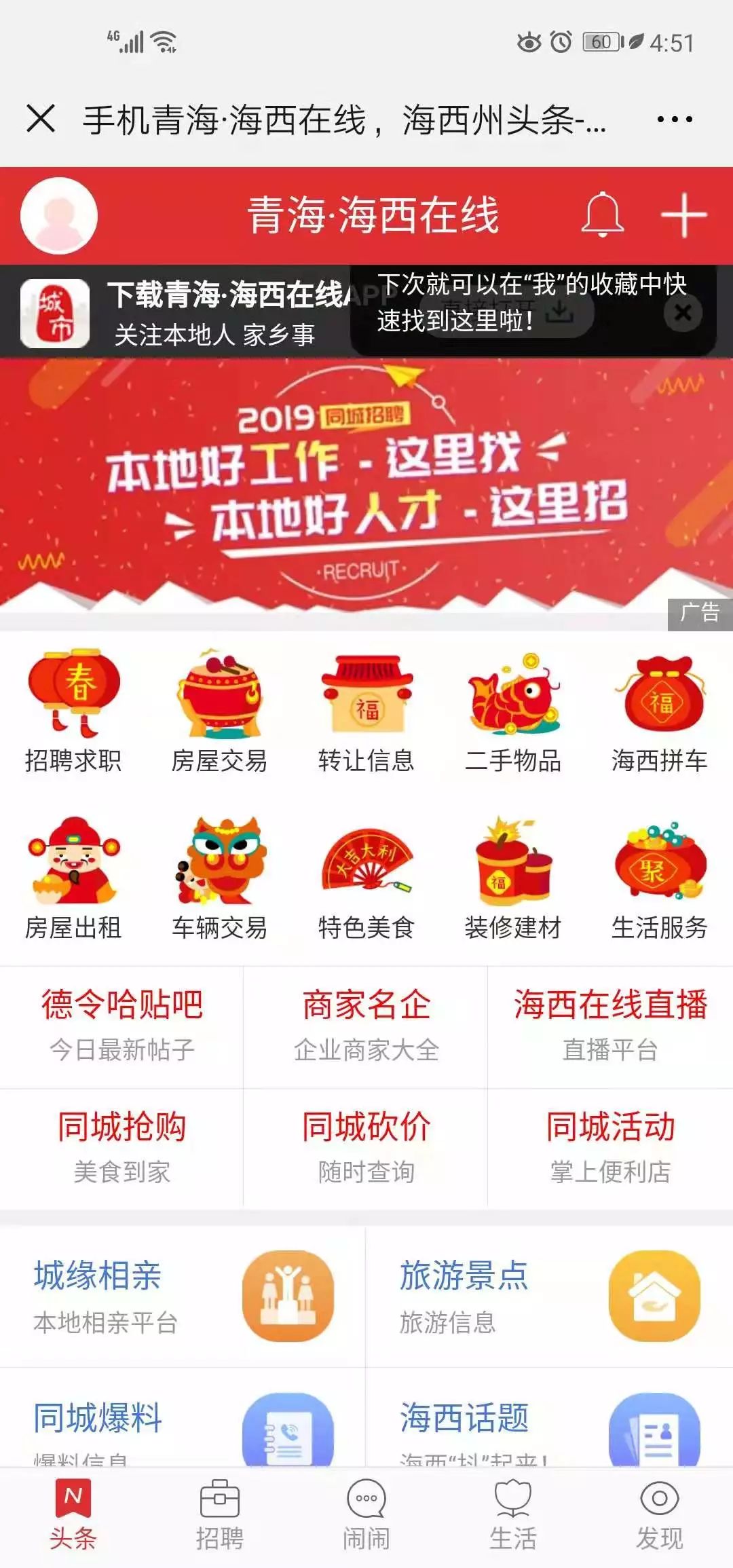
Task: Open 海西在线直播 live platform
Action: point(610,1026)
